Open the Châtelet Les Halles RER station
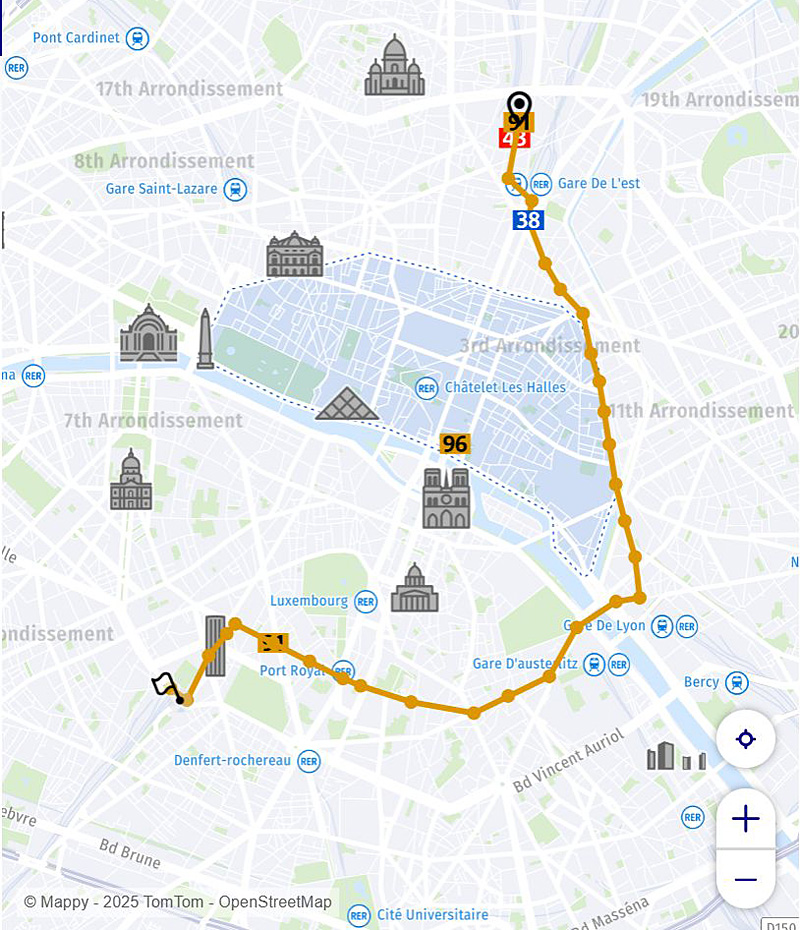Viewport: 800px width, 930px height. [427, 387]
